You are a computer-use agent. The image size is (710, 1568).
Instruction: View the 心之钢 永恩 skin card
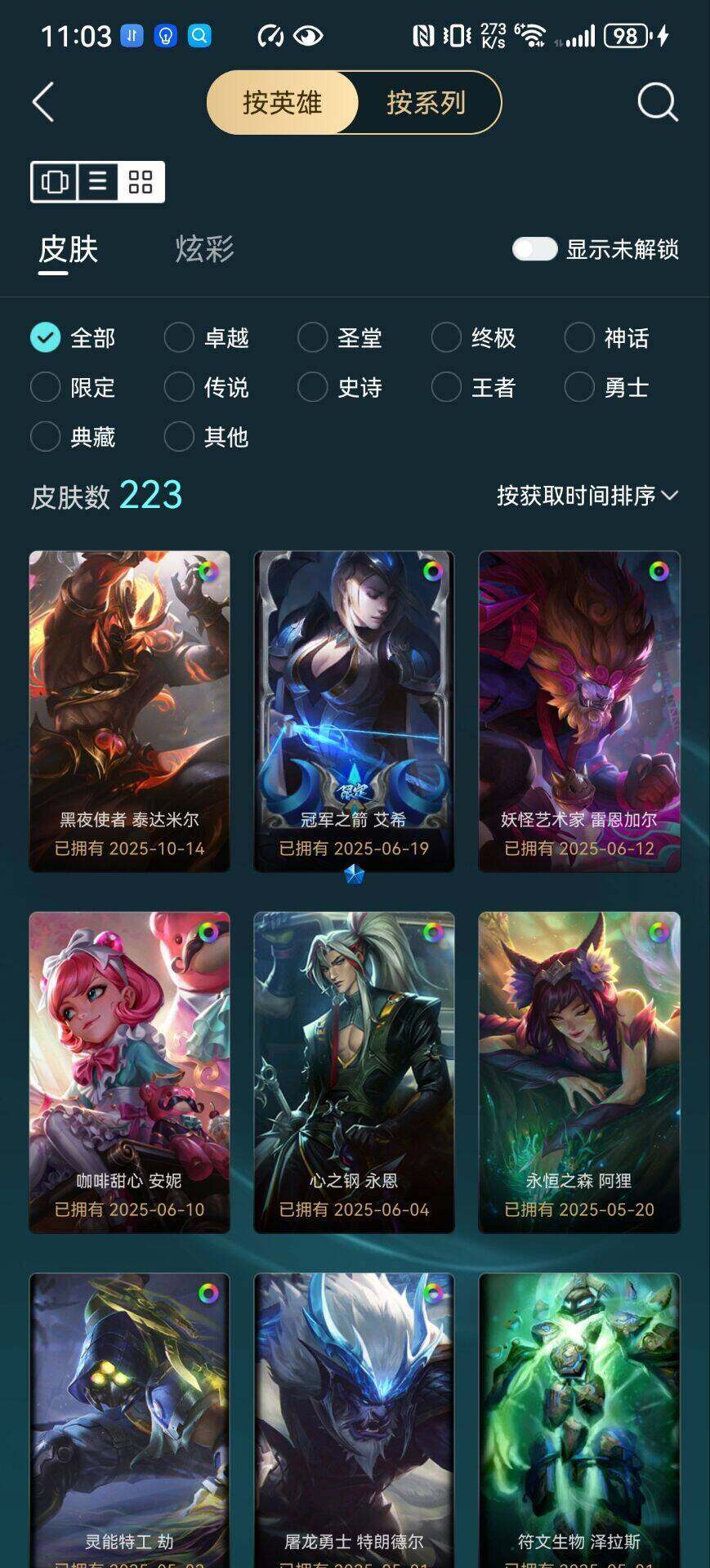[x=354, y=1071]
